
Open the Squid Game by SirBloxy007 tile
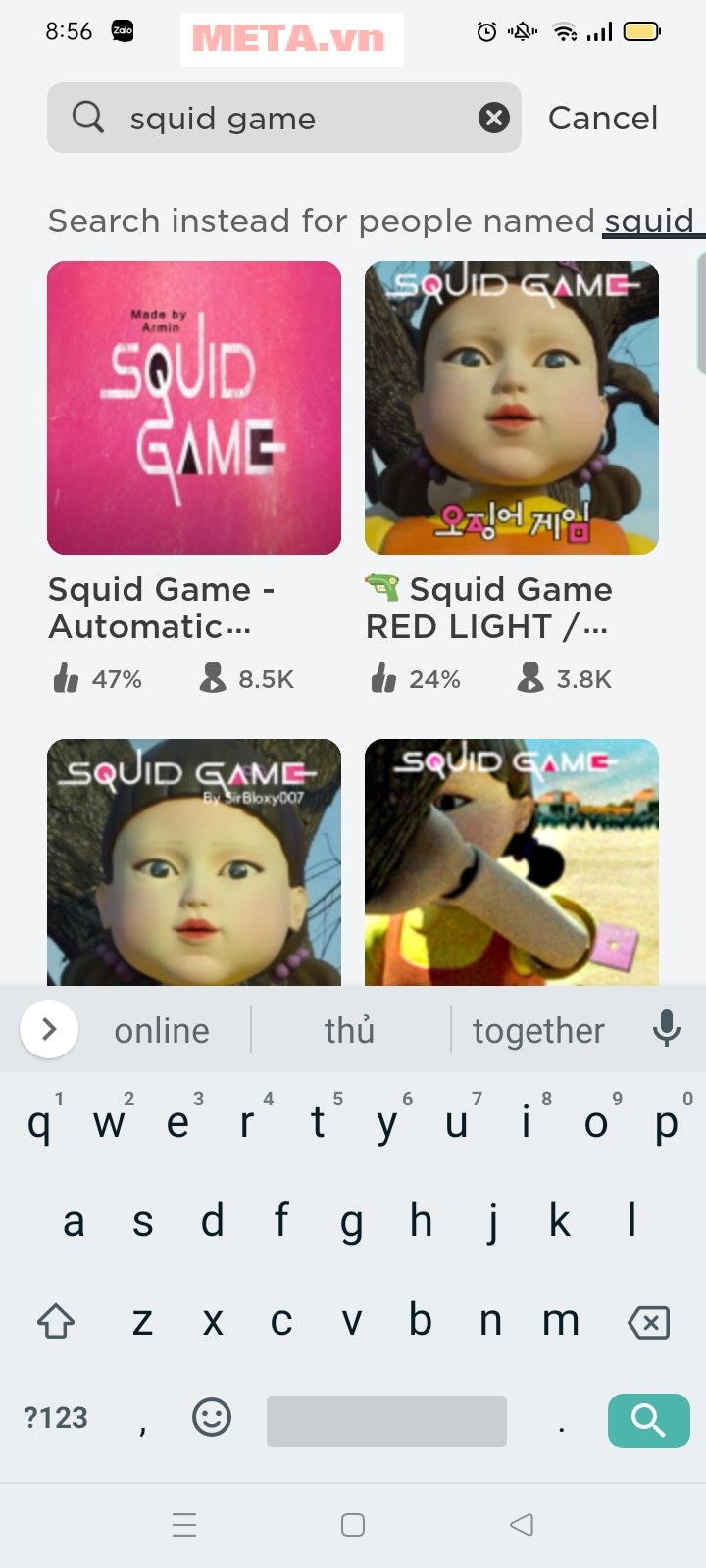coord(194,862)
